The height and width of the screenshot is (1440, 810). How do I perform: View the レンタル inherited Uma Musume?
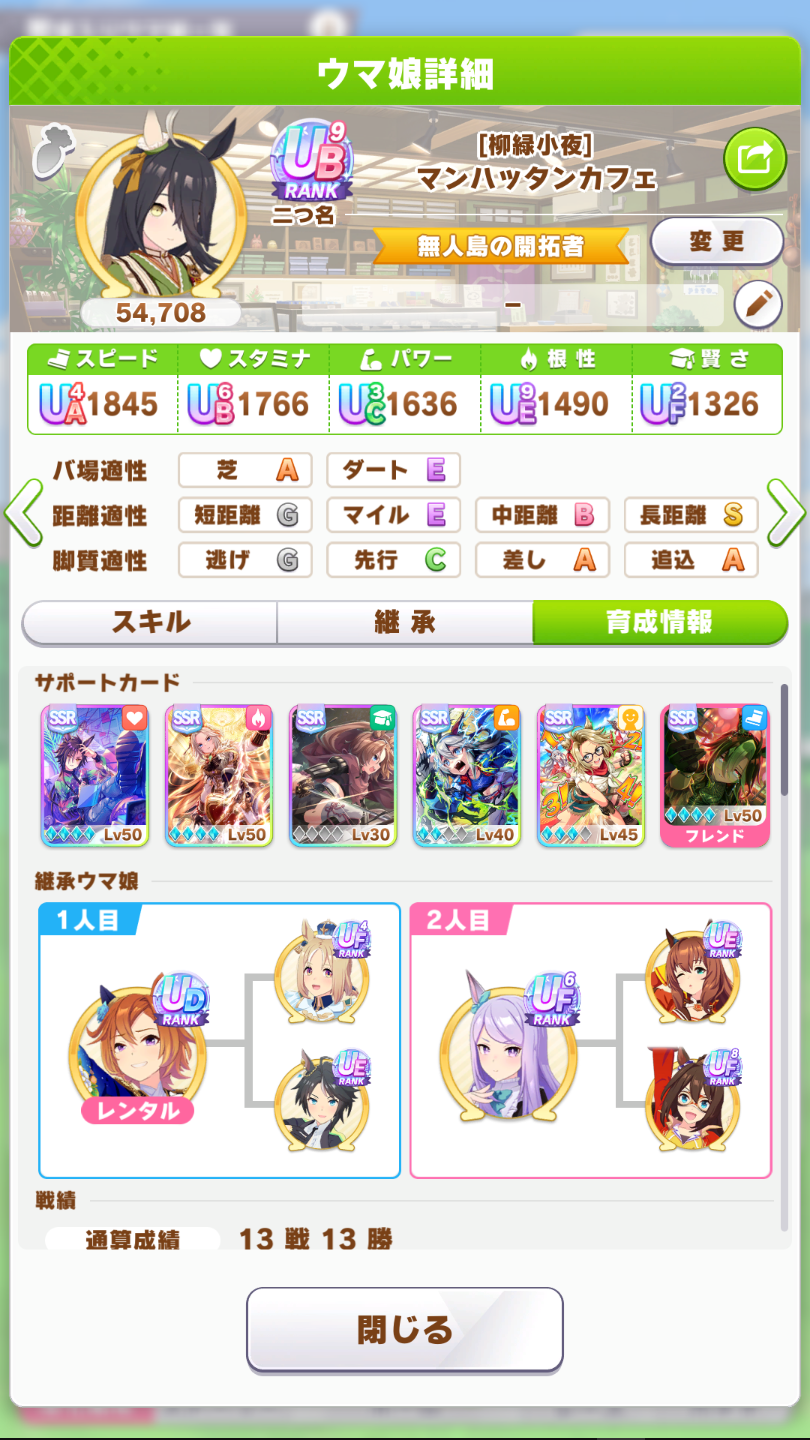tap(137, 1051)
